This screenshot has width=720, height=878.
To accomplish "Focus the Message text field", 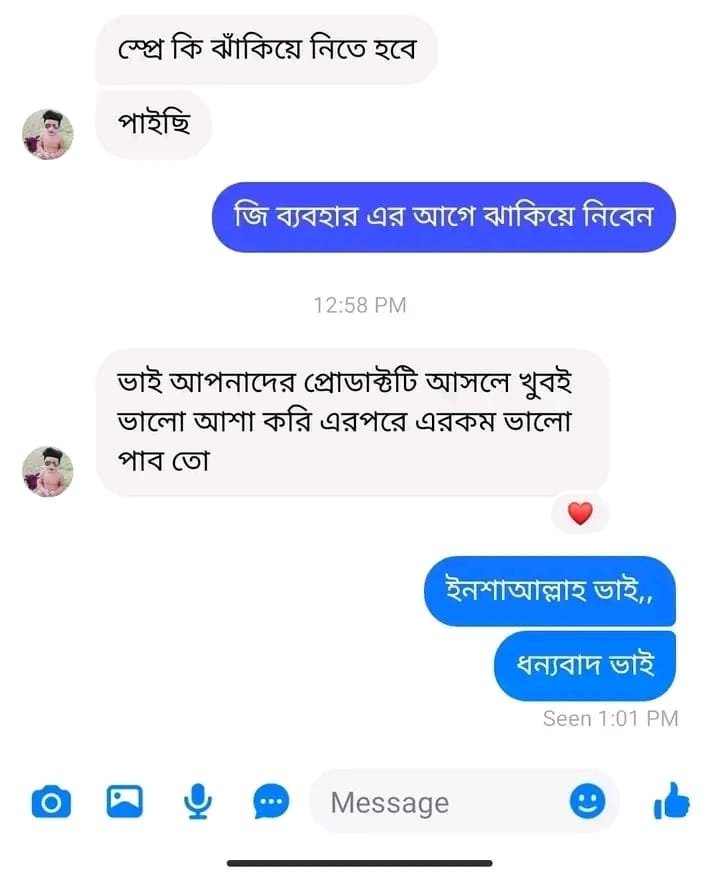I will [x=440, y=802].
